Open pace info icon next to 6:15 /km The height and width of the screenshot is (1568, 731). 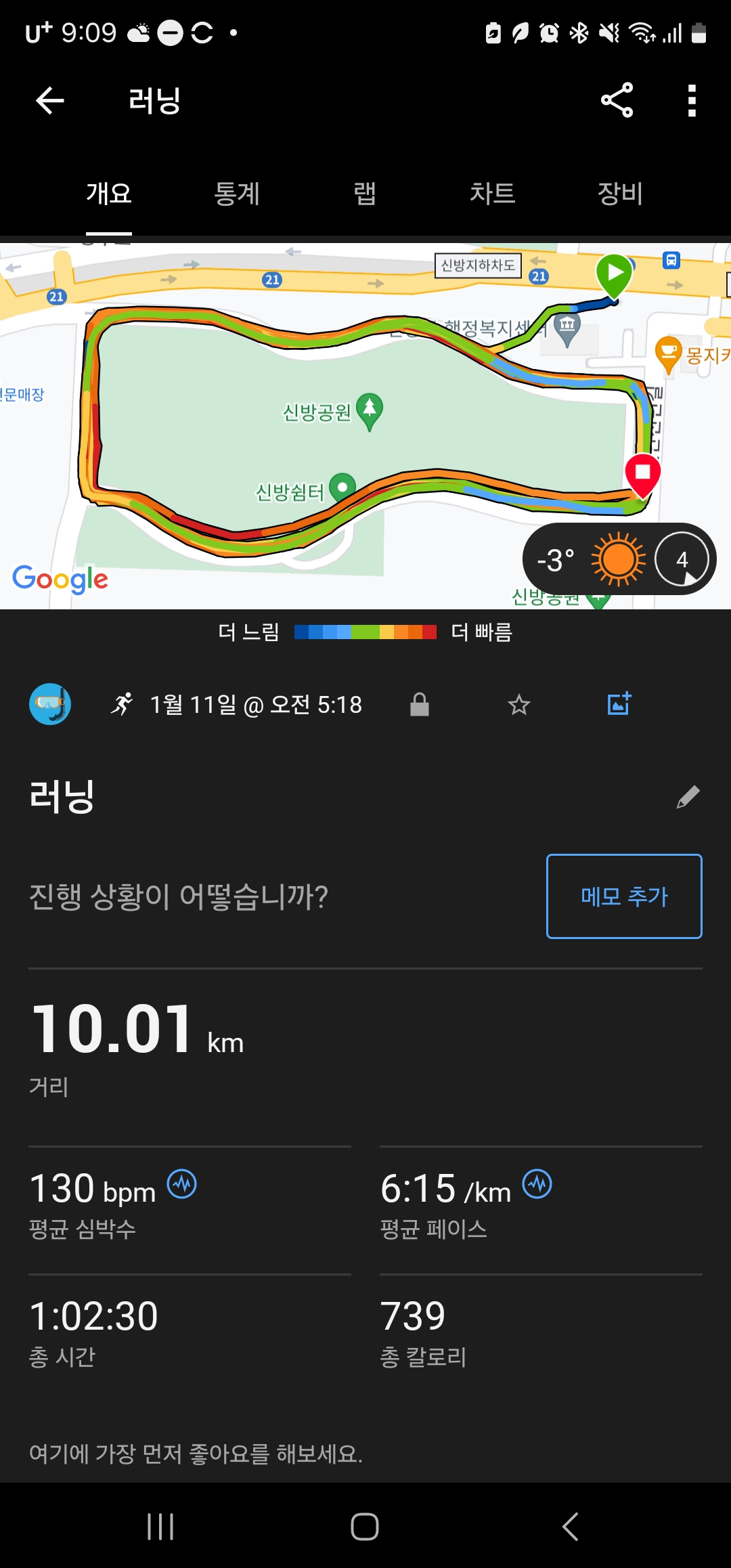[537, 1184]
